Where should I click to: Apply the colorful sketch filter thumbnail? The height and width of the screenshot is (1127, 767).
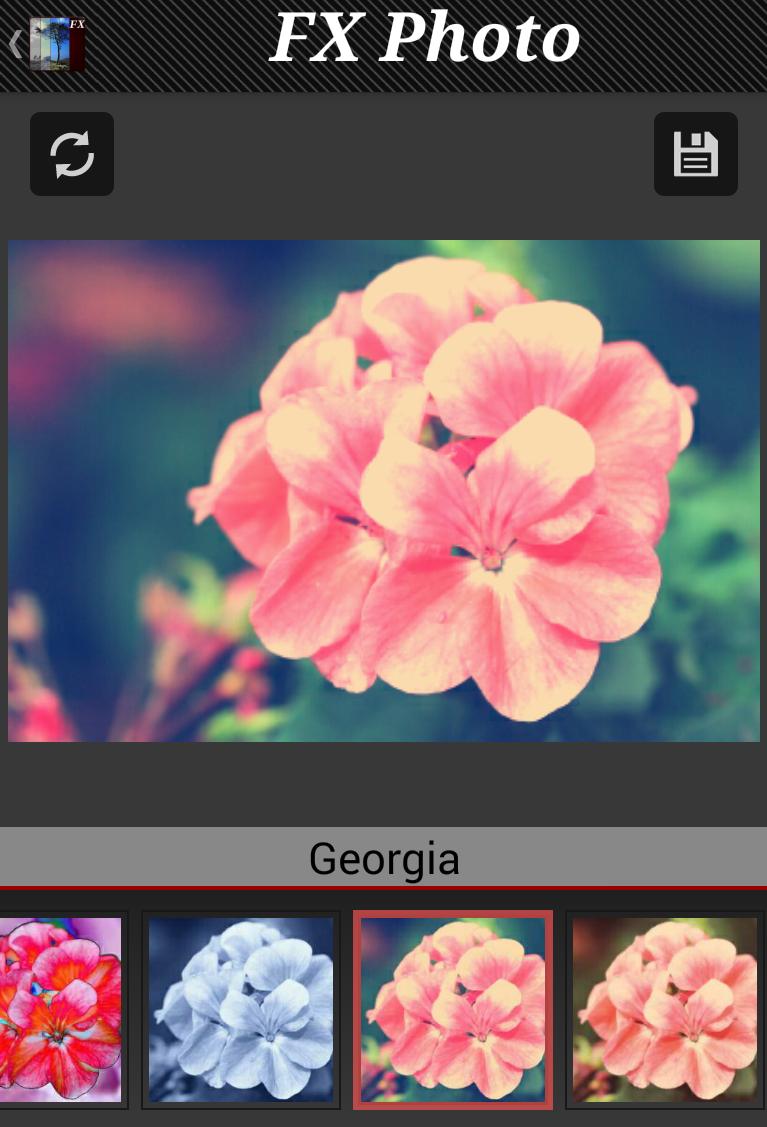click(x=62, y=1010)
